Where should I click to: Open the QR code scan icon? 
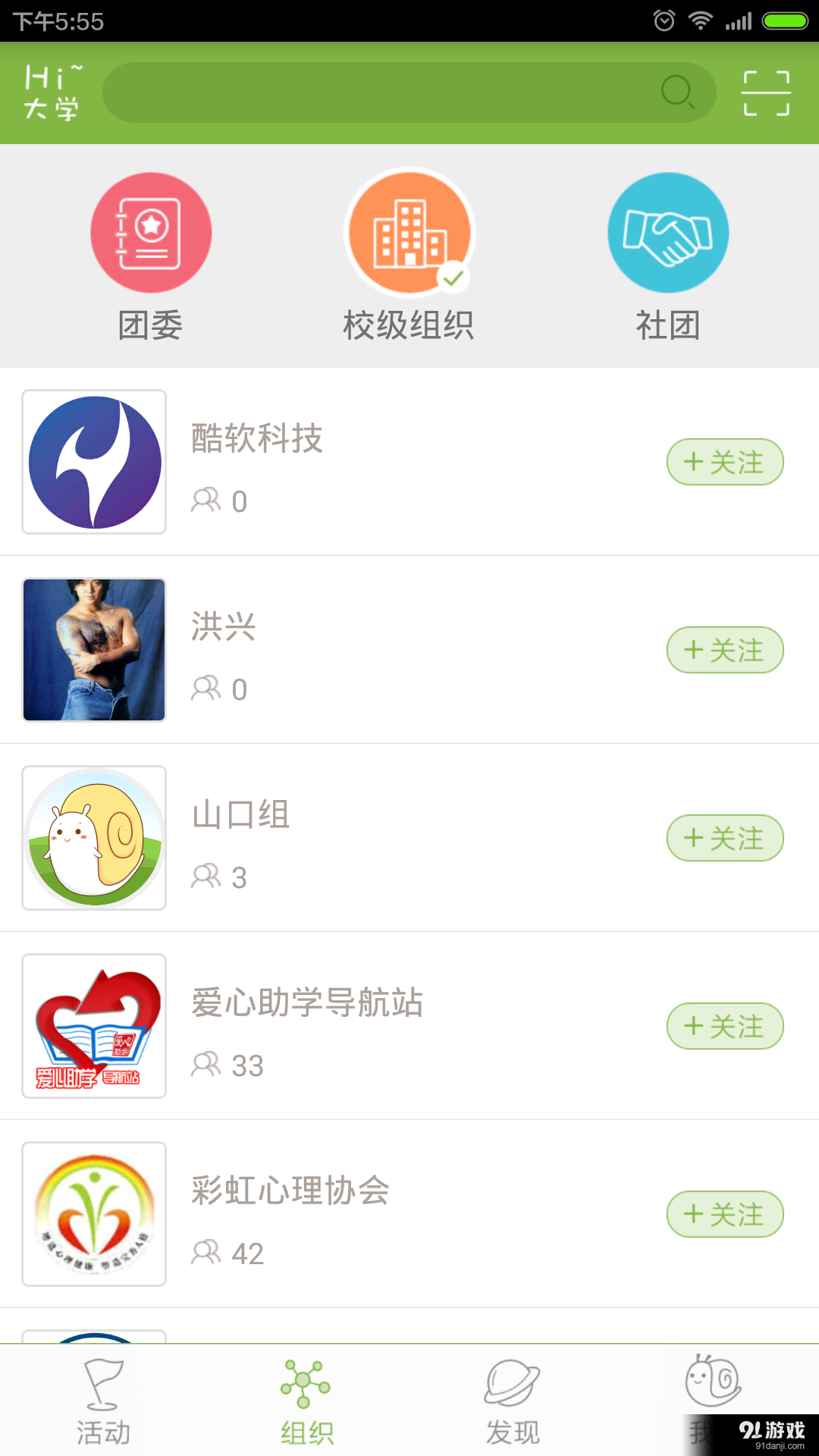[x=767, y=93]
